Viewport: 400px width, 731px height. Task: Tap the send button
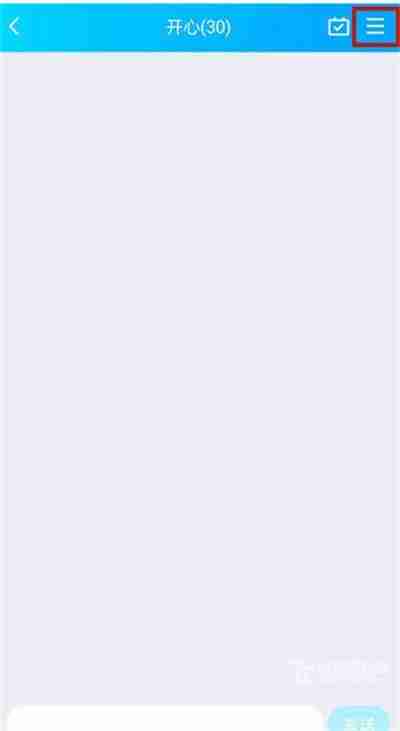[x=359, y=719]
